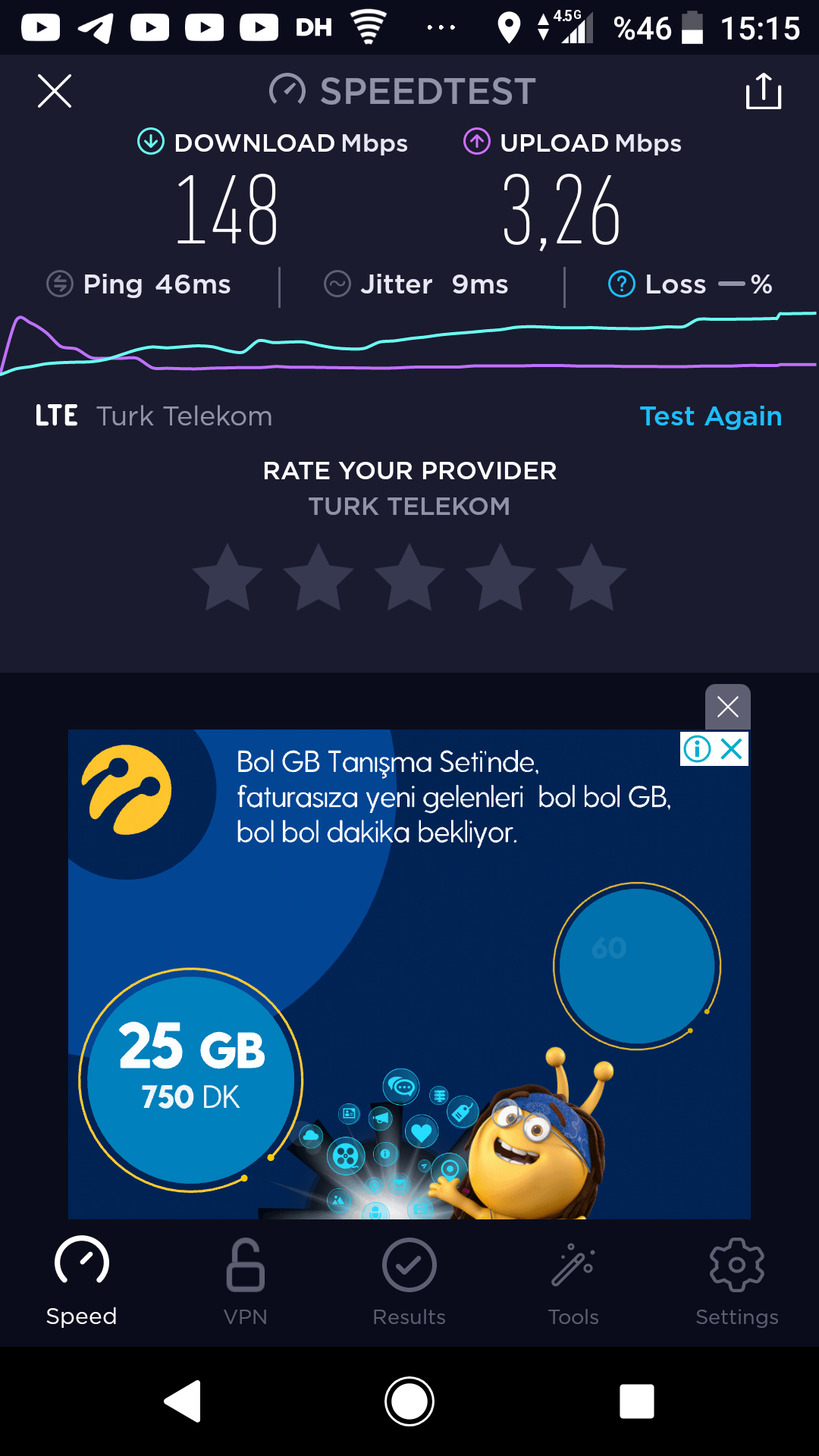Switch to the VPN tab
The width and height of the screenshot is (819, 1456).
click(246, 1282)
